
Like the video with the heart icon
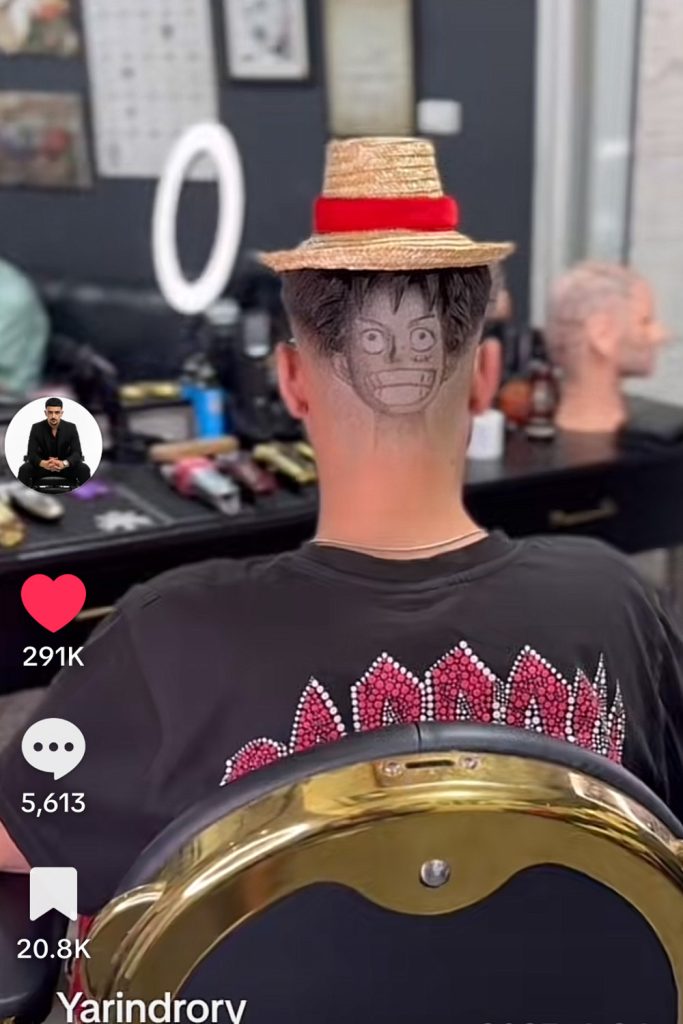(53, 603)
